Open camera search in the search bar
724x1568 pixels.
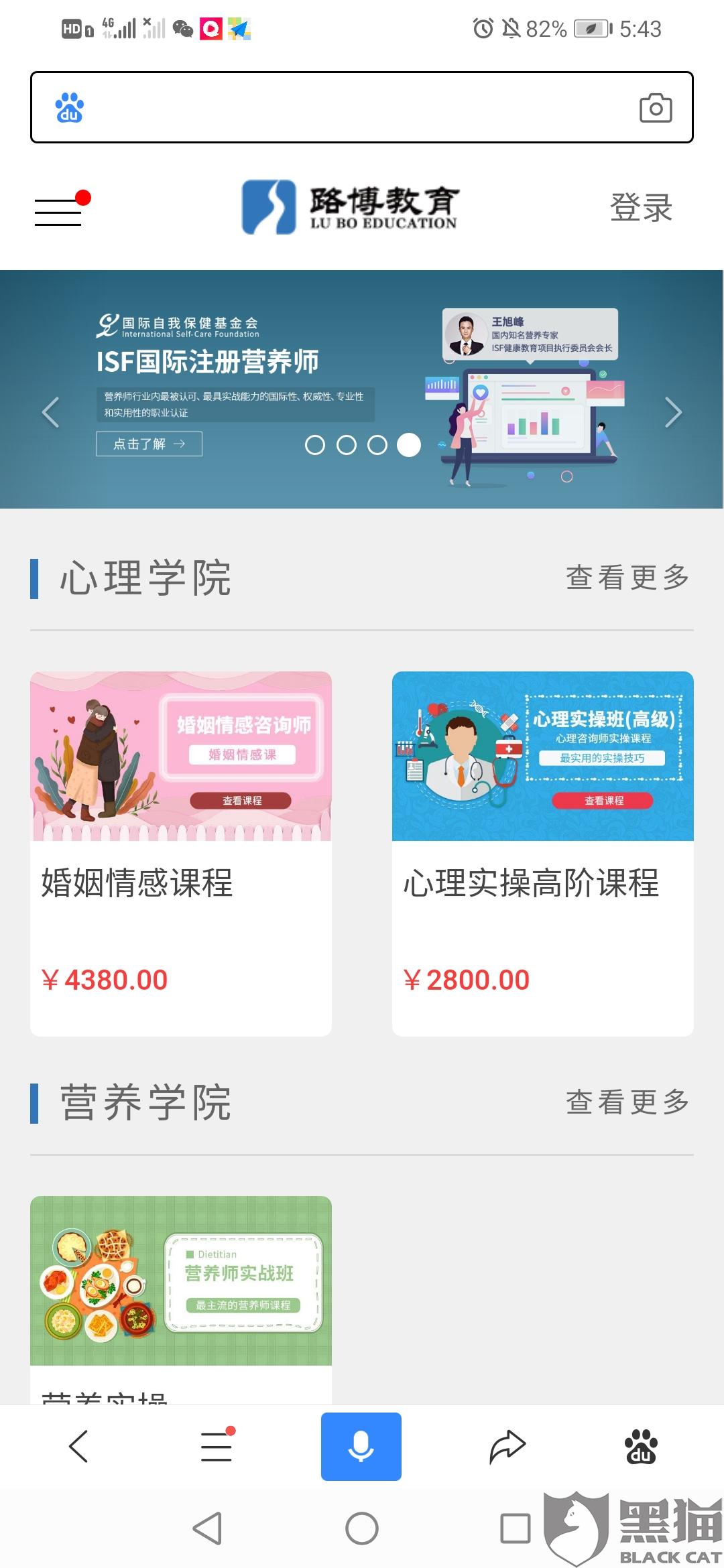pyautogui.click(x=656, y=108)
